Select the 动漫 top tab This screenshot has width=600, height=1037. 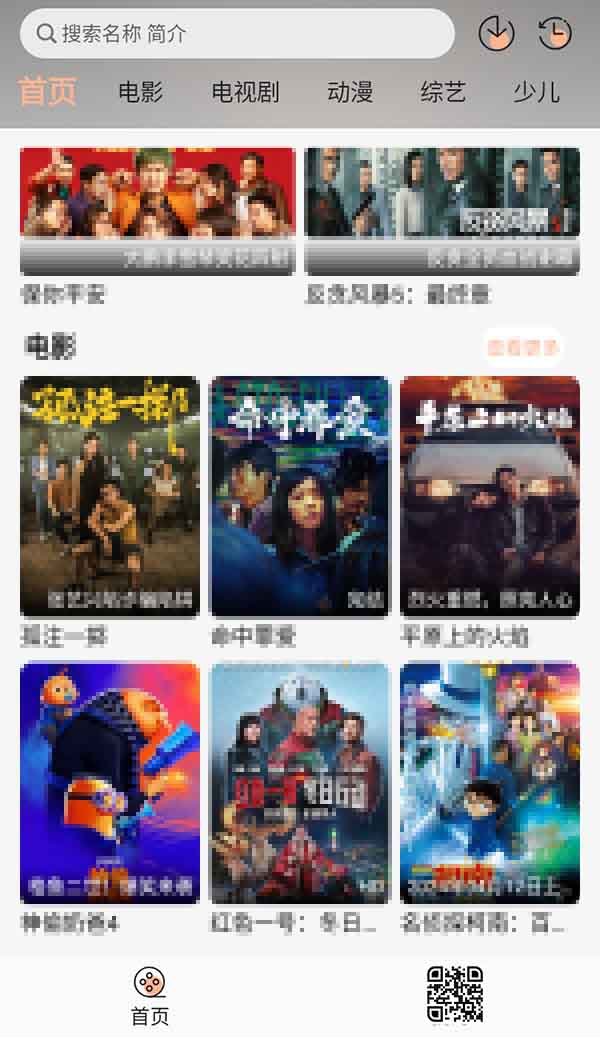[x=350, y=92]
